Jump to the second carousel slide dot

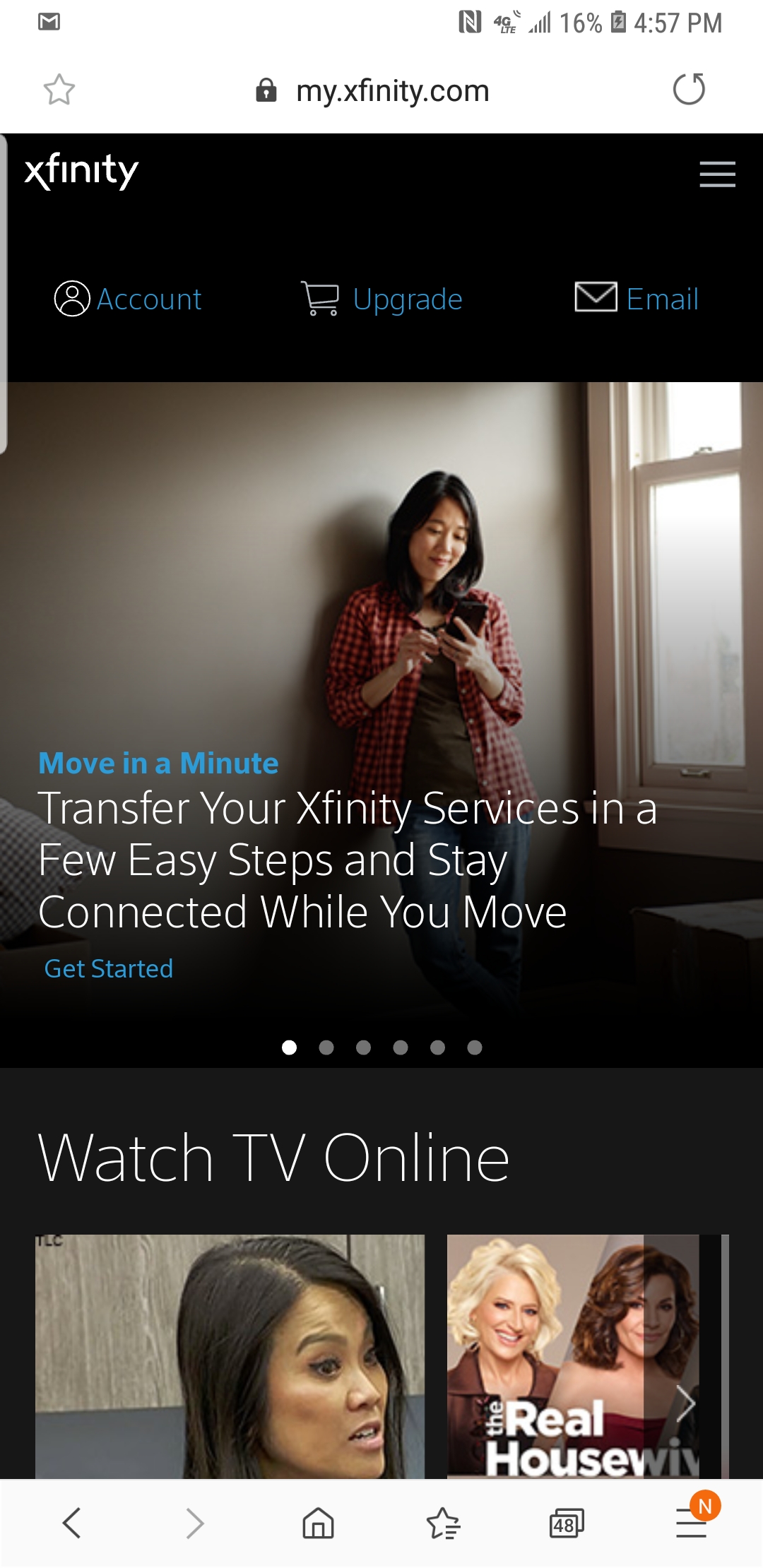(326, 1047)
